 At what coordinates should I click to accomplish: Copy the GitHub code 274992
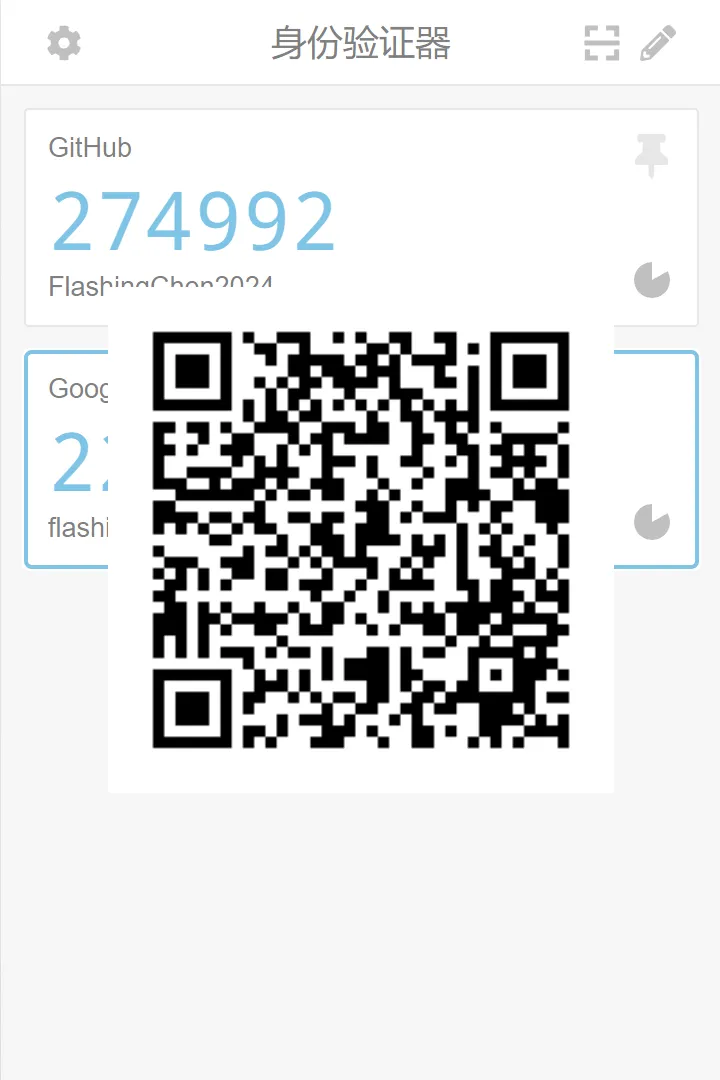coord(193,222)
